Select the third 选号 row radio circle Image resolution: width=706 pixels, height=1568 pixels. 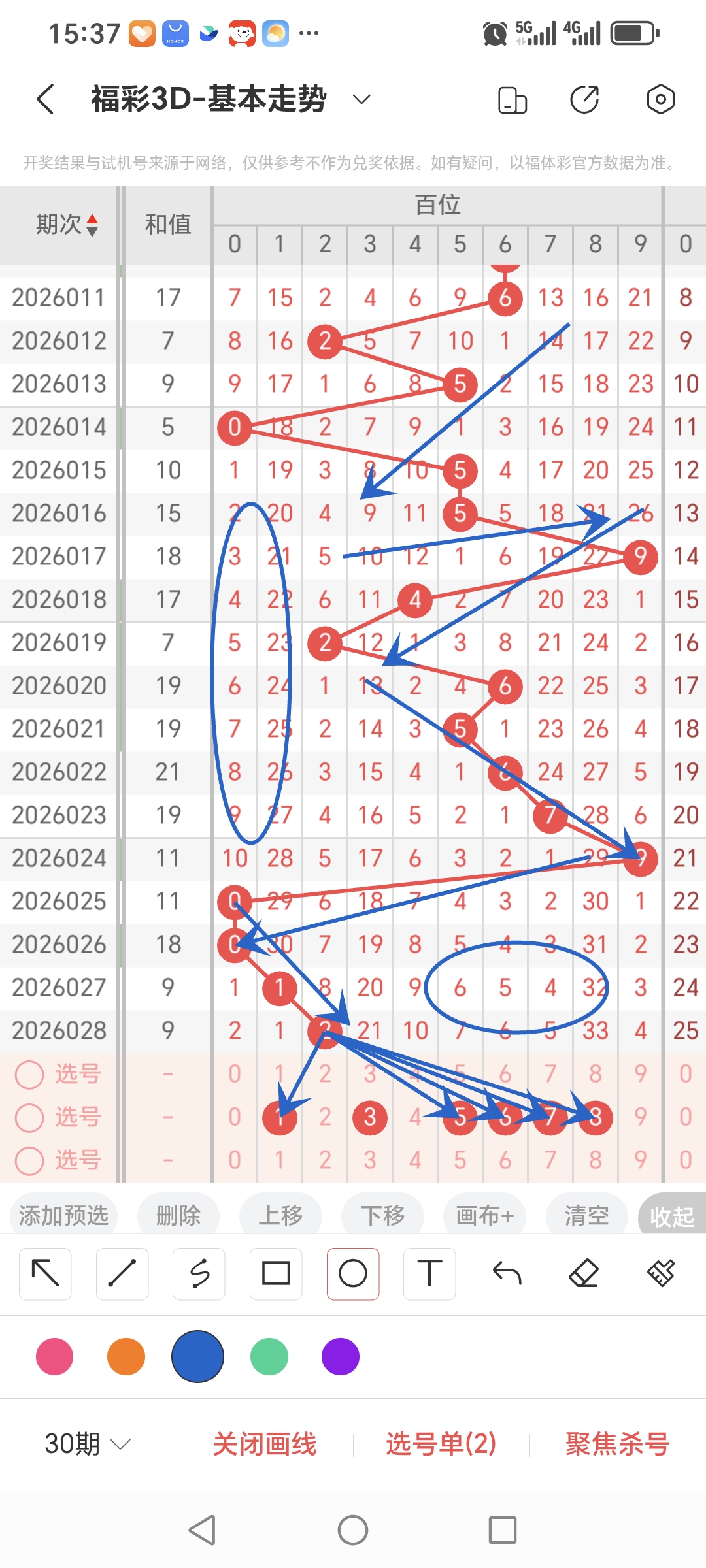(x=30, y=1161)
